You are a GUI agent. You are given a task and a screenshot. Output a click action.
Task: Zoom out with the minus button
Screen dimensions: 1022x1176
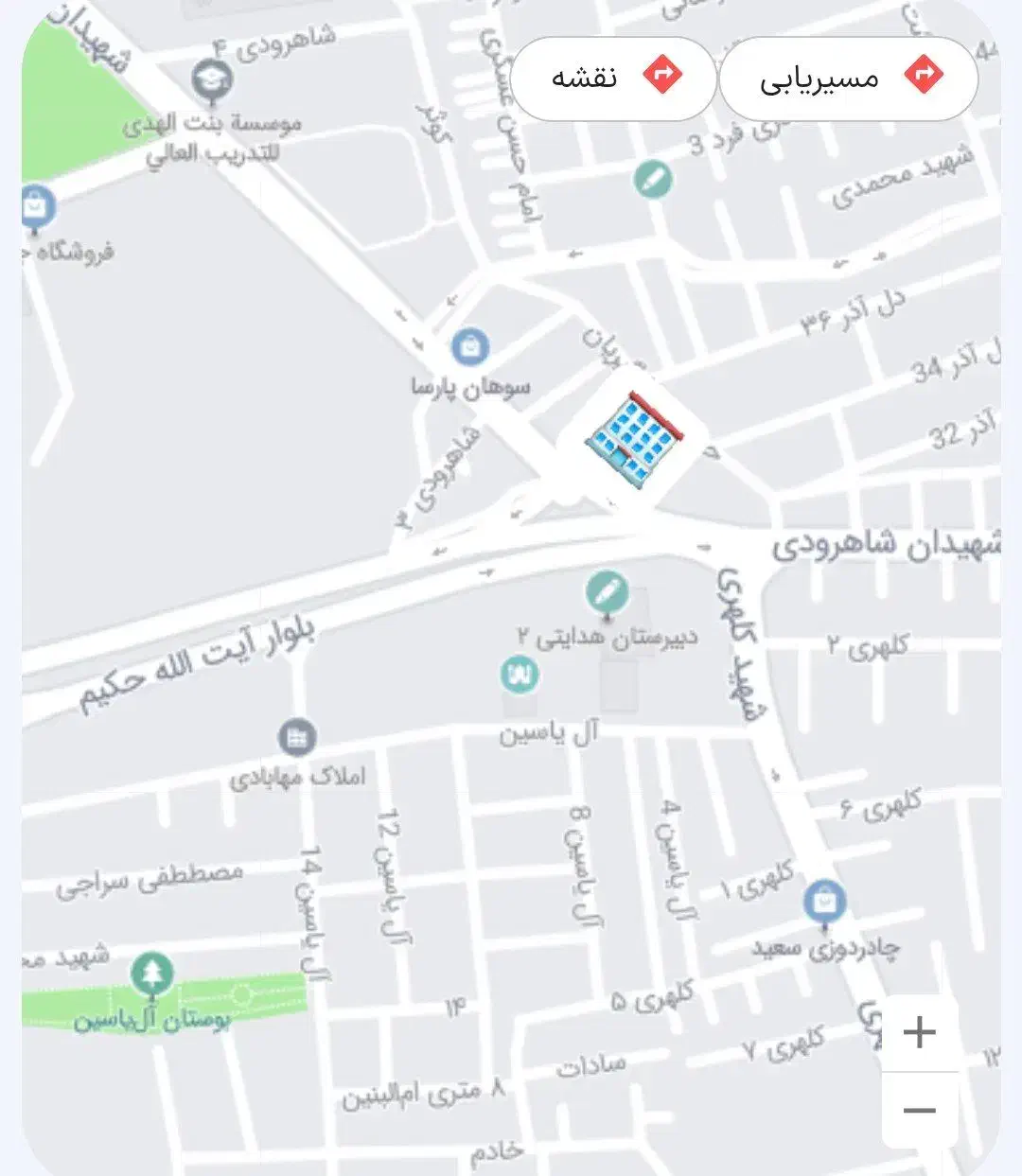[x=919, y=1110]
